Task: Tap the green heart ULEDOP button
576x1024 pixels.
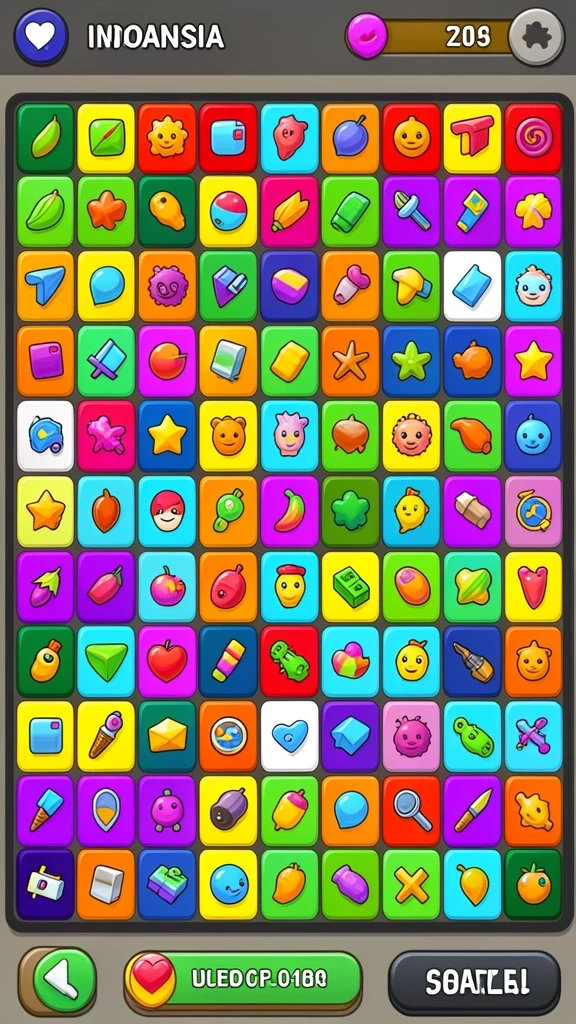Action: 244,978
